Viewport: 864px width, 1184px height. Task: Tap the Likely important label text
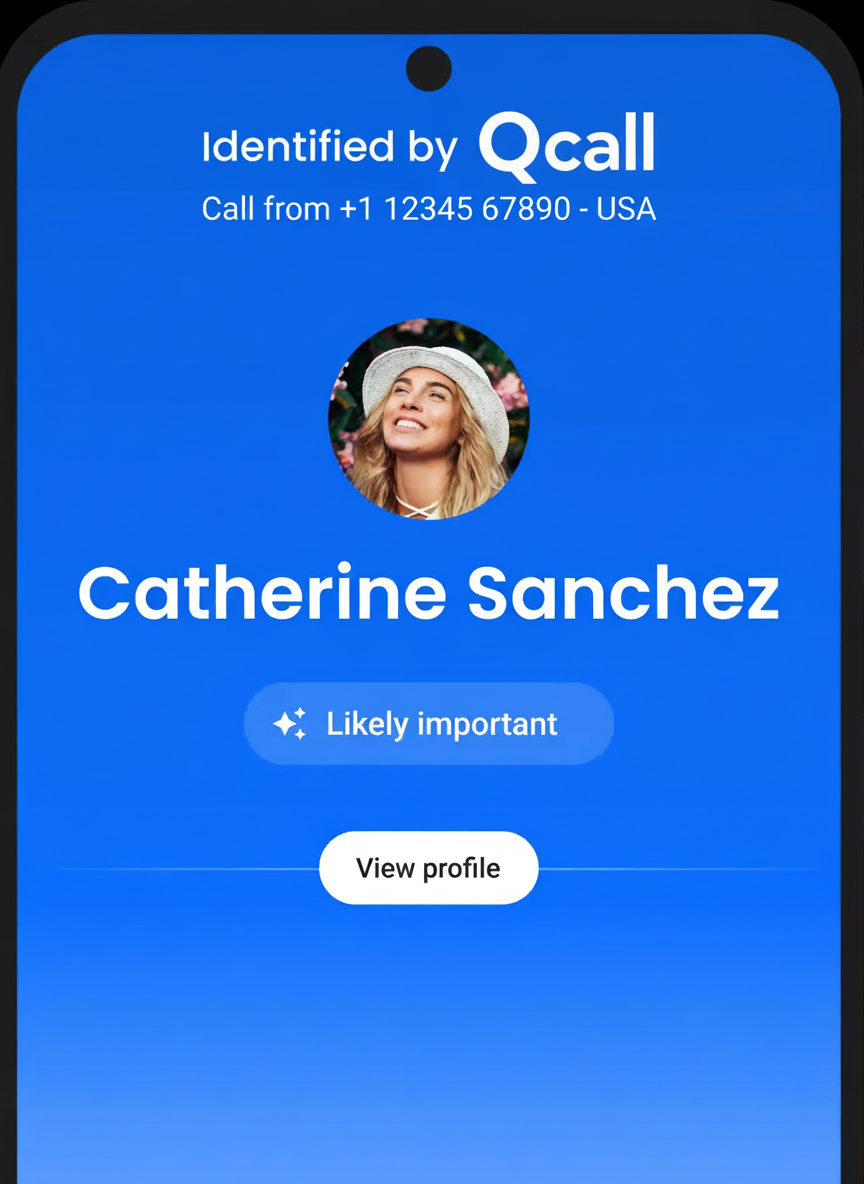[x=442, y=723]
